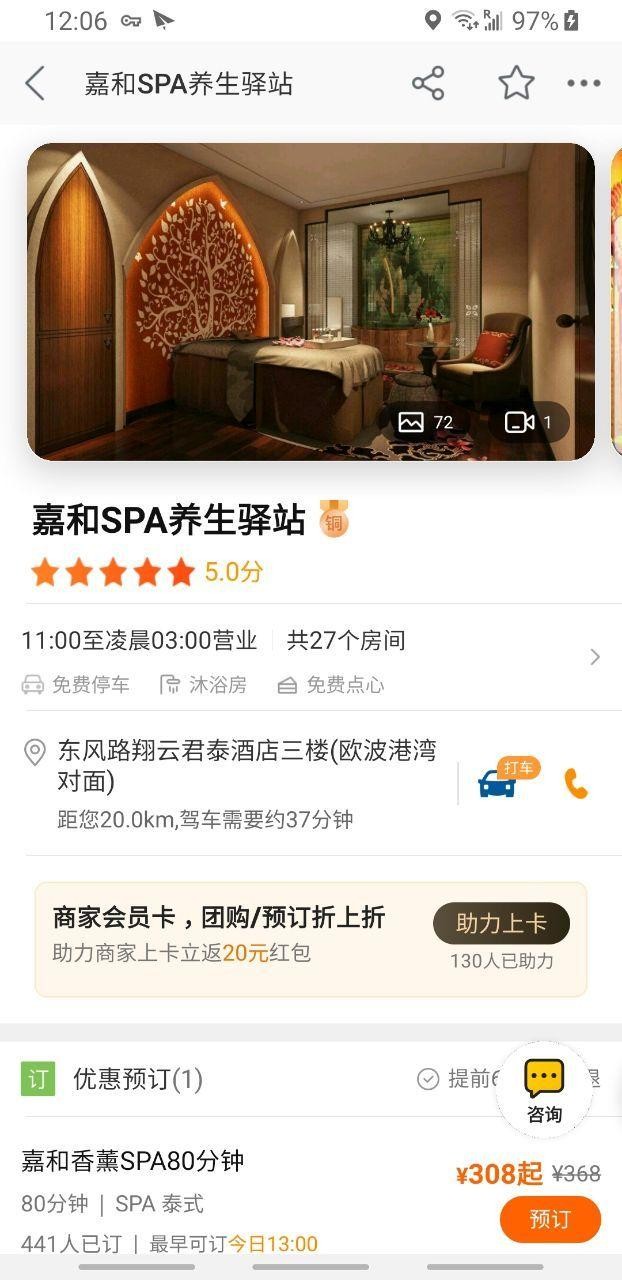View the 72 photos gallery
622x1280 pixels.
(x=427, y=422)
